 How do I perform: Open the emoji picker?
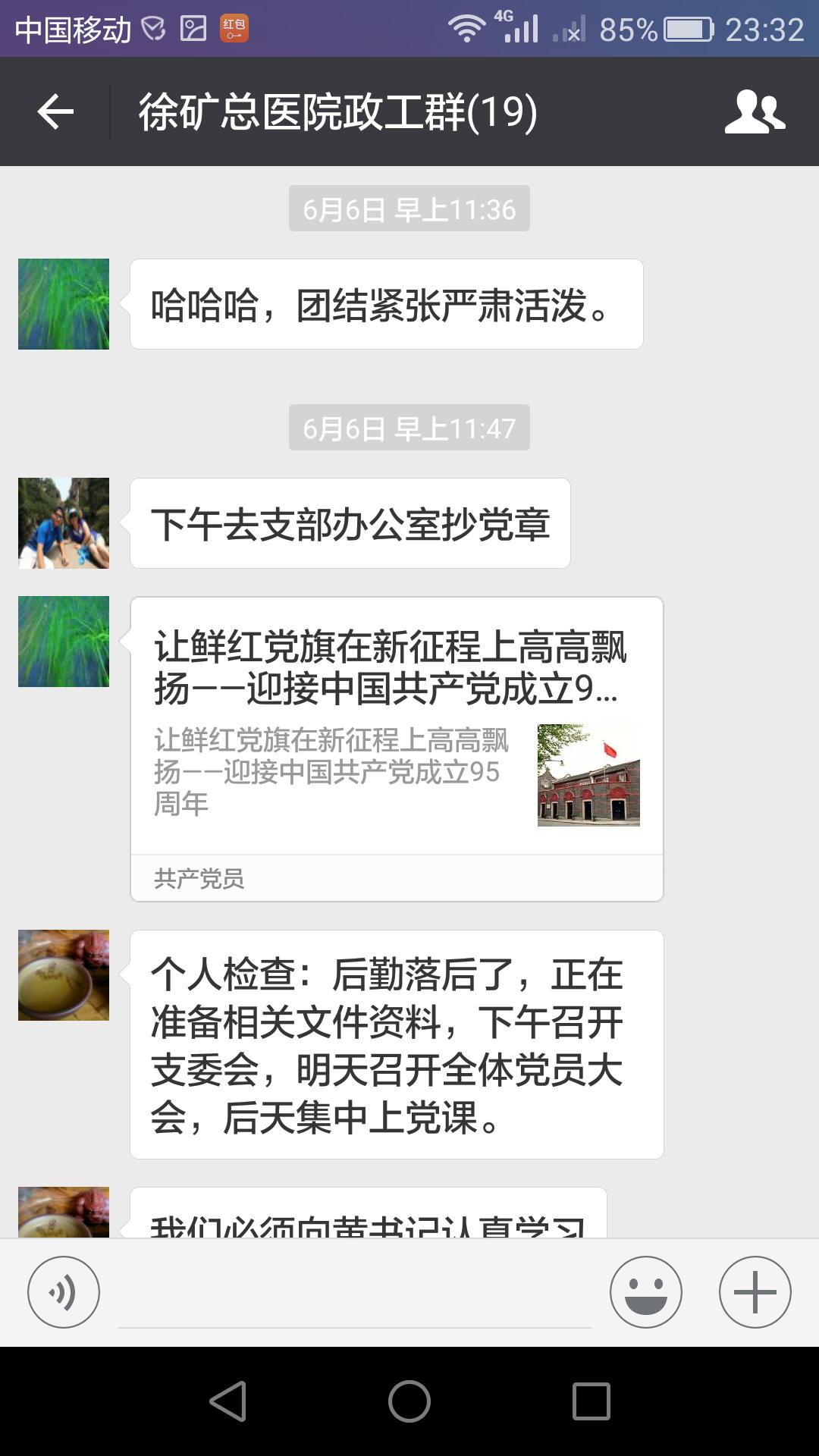pos(645,1292)
